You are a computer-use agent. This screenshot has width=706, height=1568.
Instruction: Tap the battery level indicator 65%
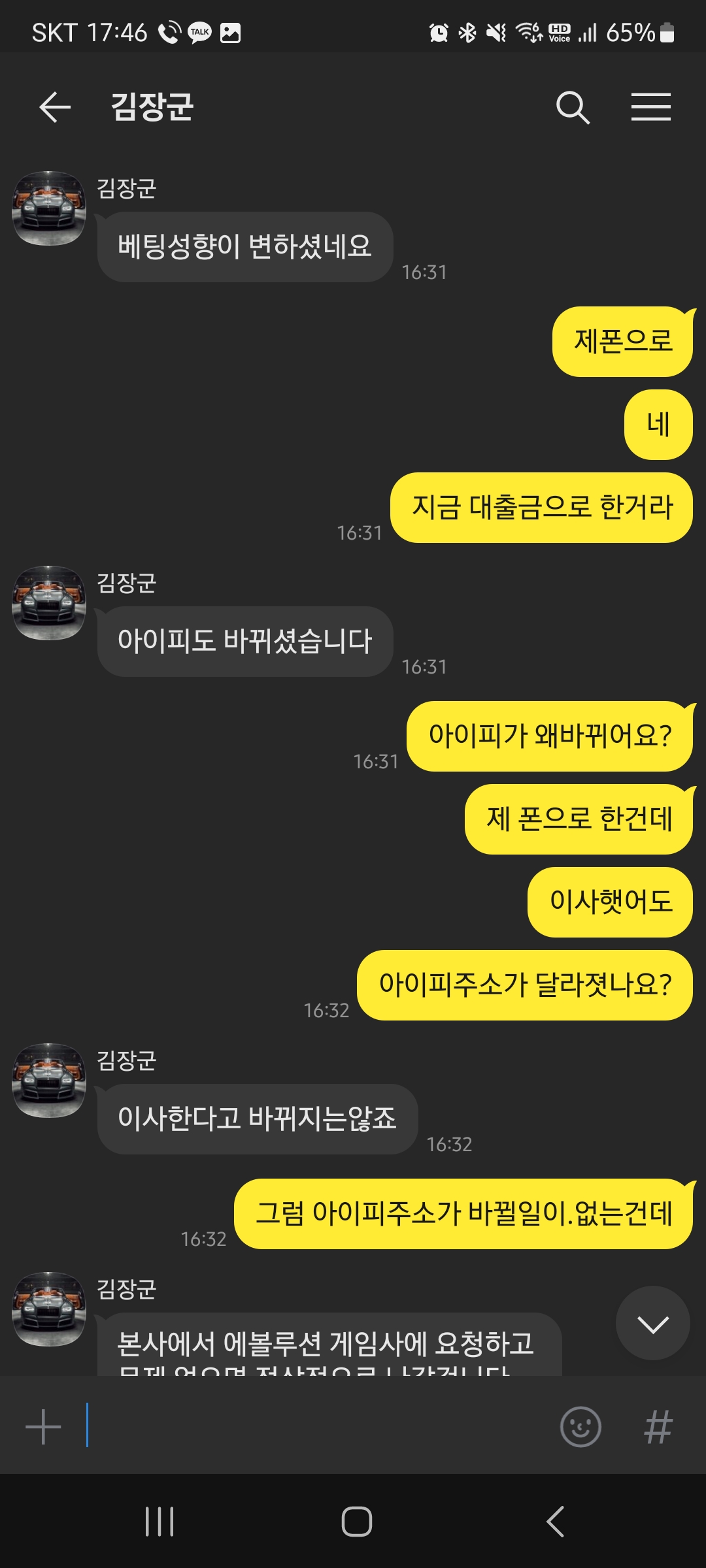click(632, 31)
